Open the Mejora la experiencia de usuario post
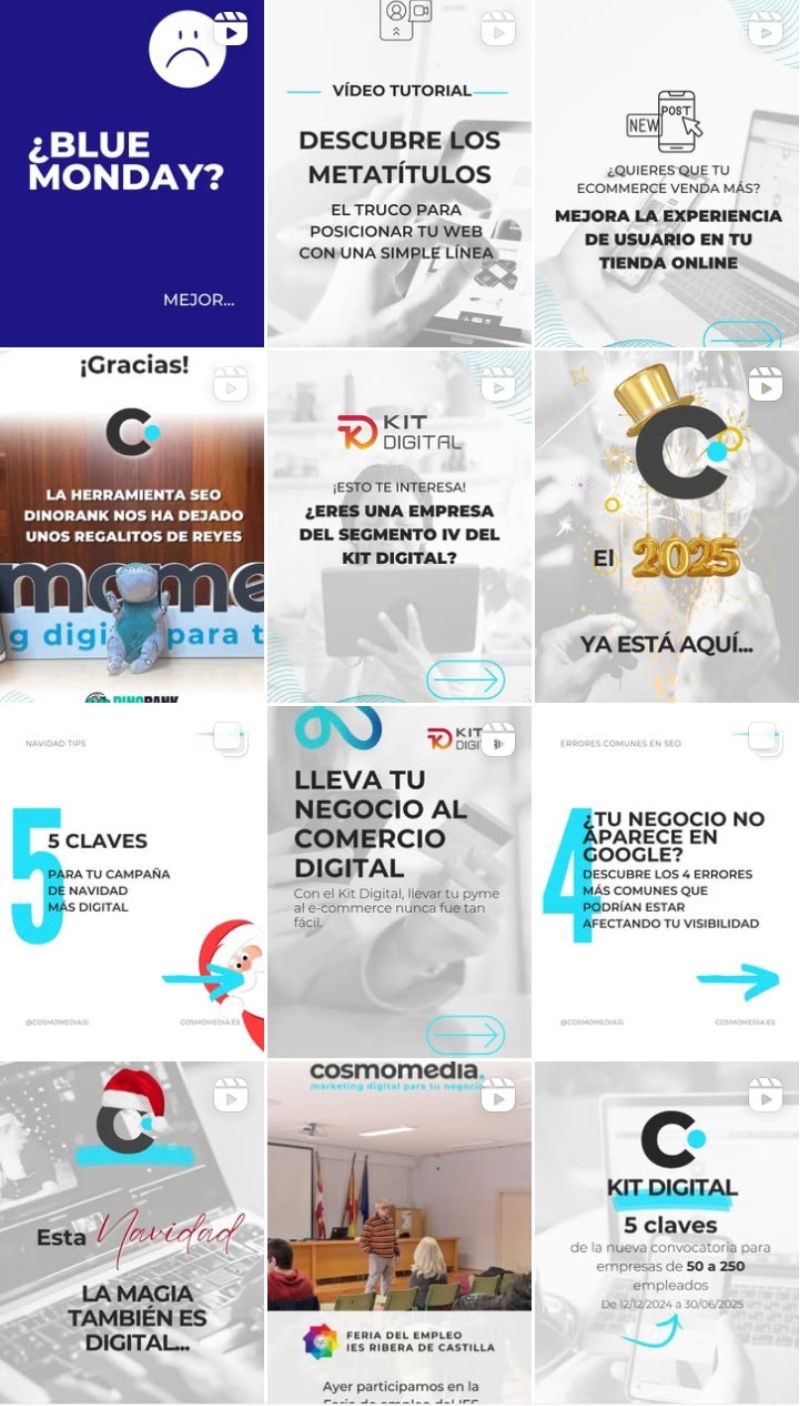 click(x=668, y=173)
